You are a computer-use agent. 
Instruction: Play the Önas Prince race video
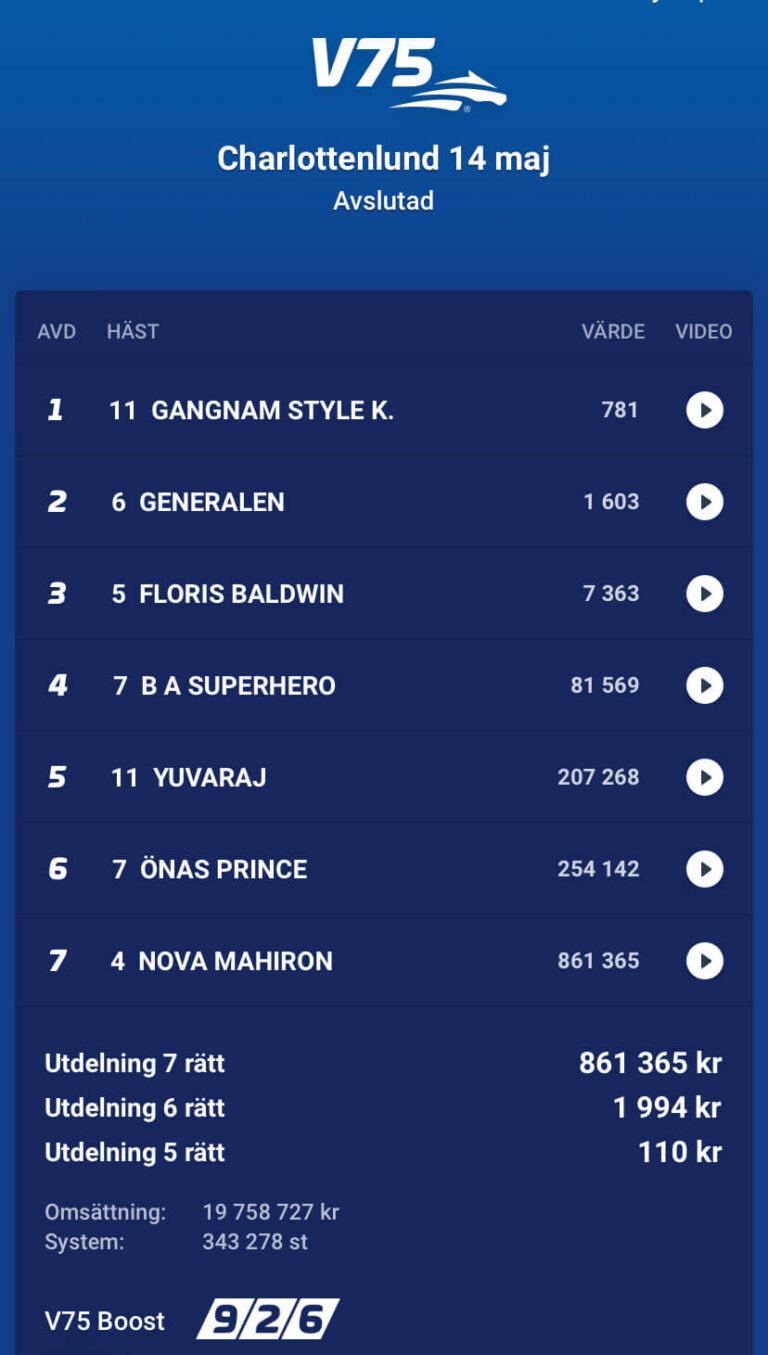coord(704,869)
